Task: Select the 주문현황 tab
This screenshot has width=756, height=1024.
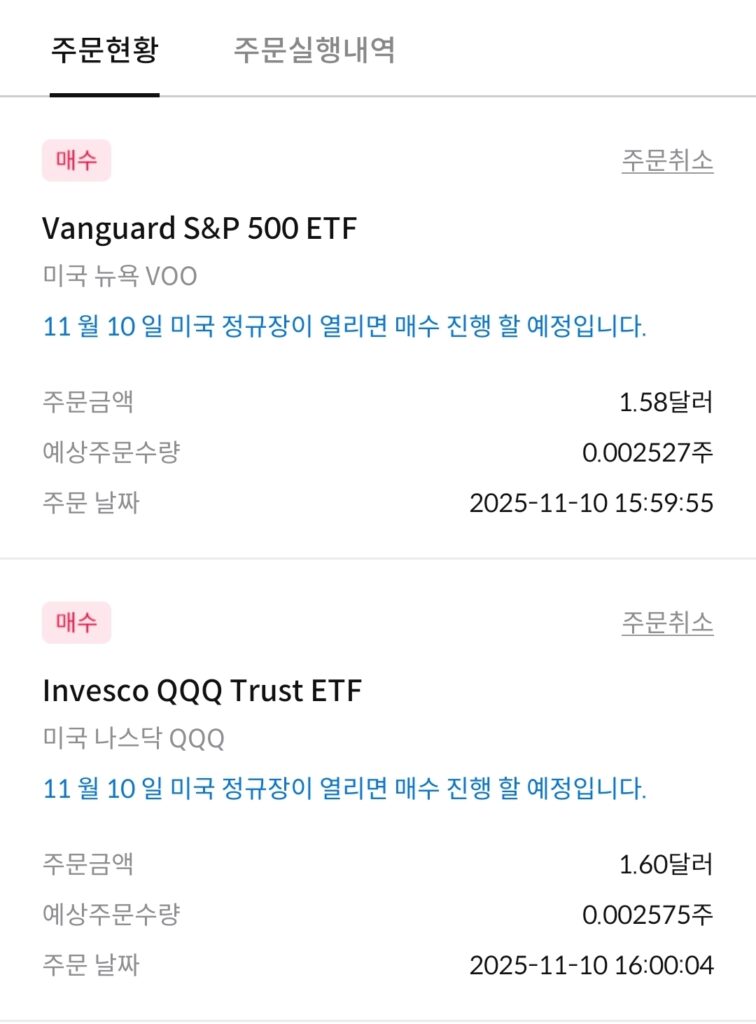Action: (104, 51)
